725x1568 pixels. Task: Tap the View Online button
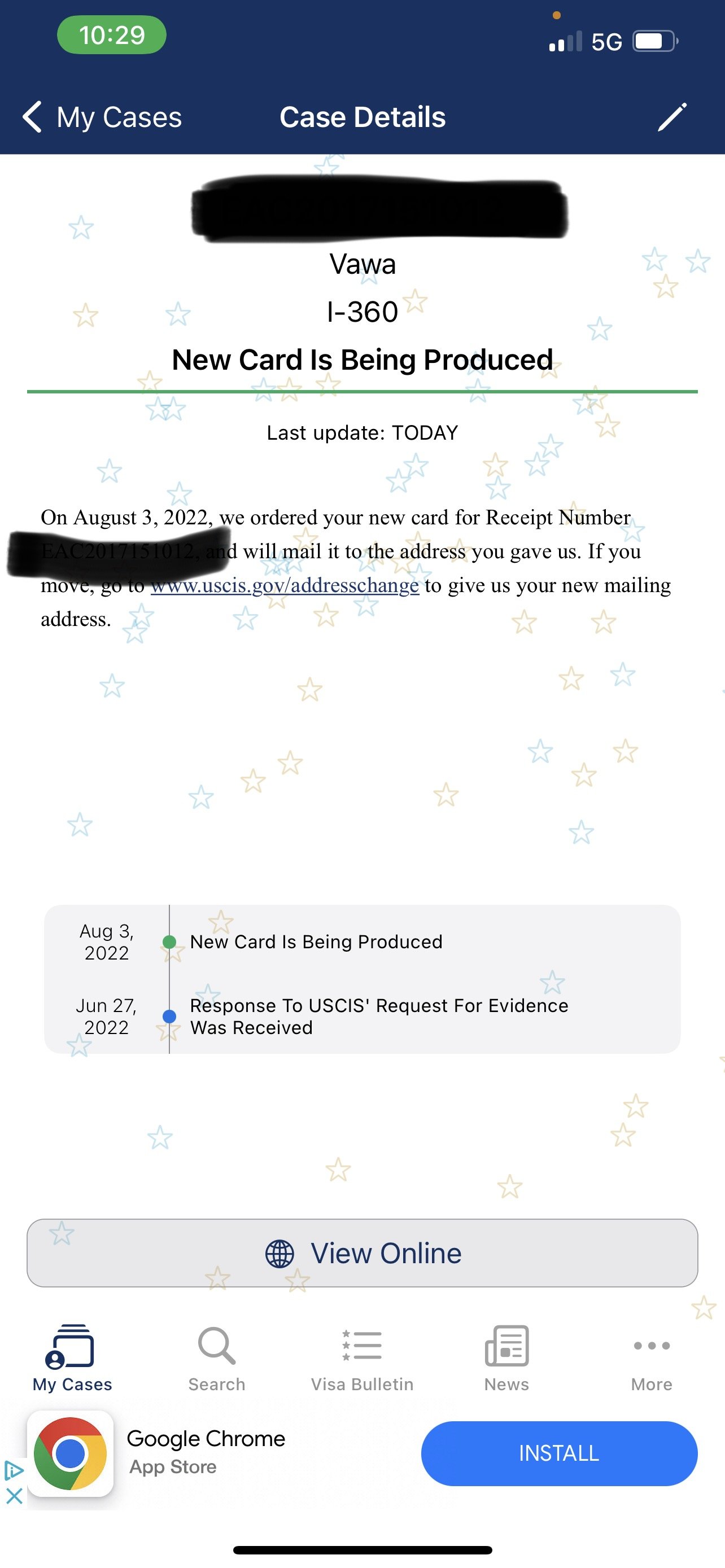[362, 1252]
